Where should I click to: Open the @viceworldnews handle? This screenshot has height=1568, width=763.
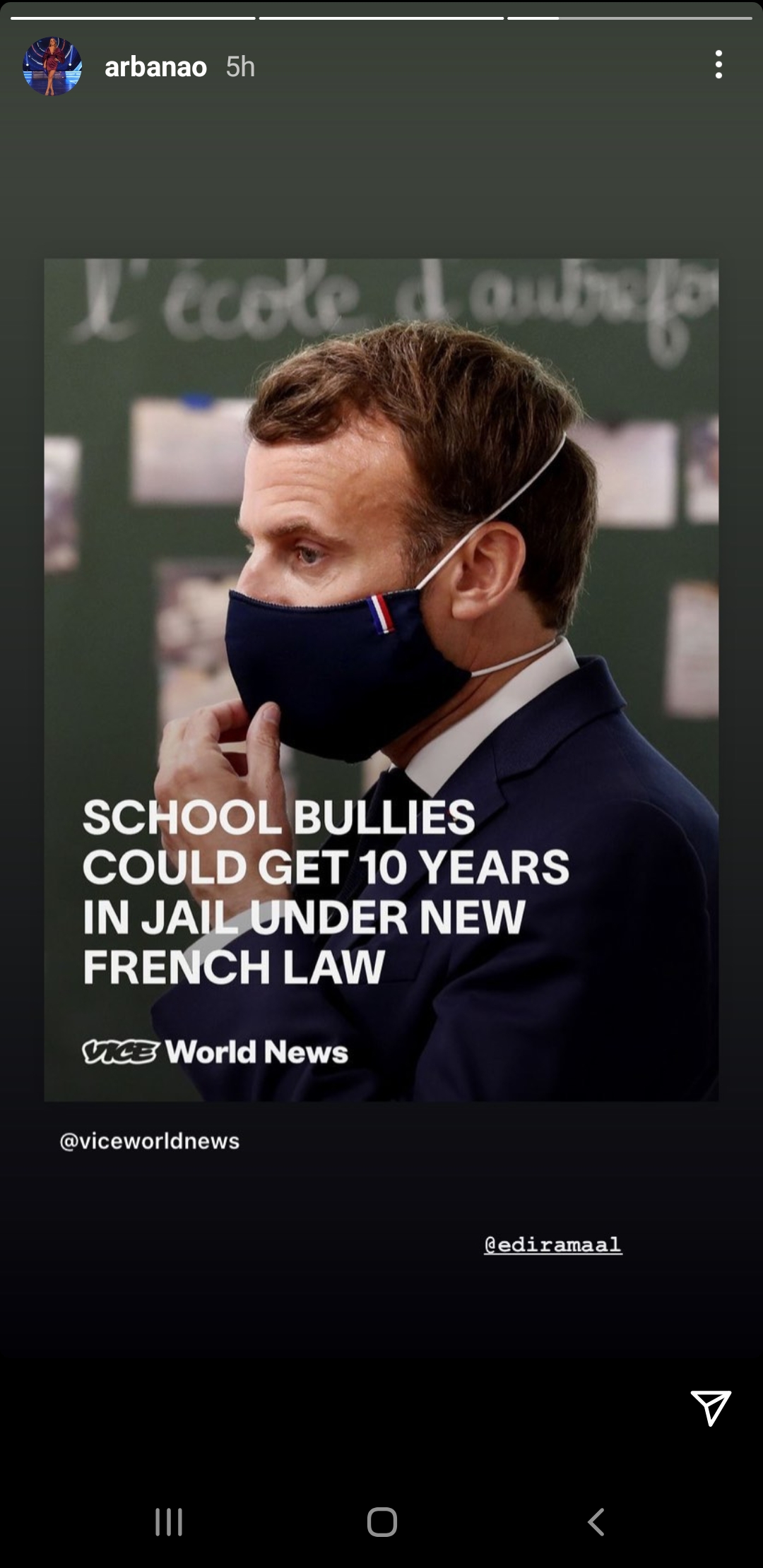(150, 1141)
